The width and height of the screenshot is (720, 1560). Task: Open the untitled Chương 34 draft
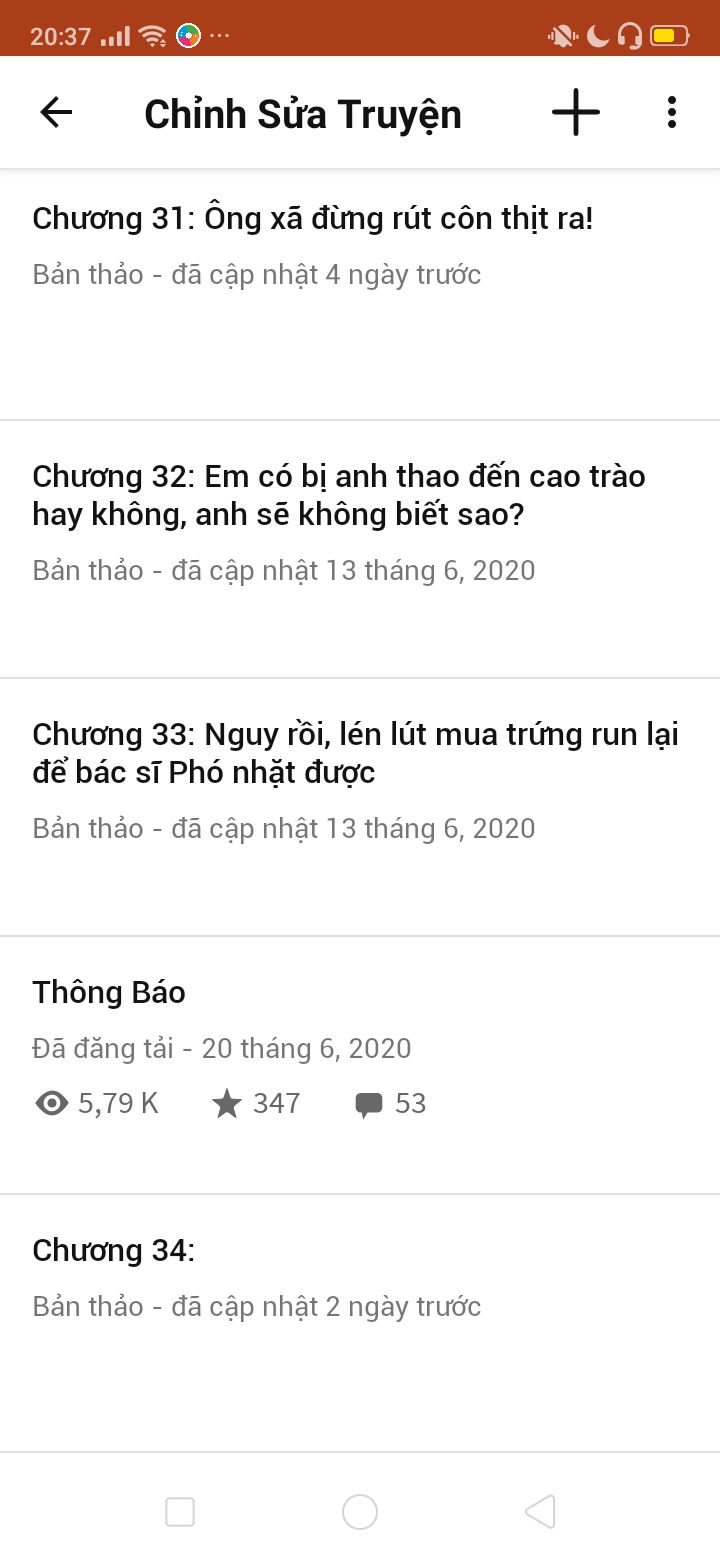pyautogui.click(x=360, y=1324)
